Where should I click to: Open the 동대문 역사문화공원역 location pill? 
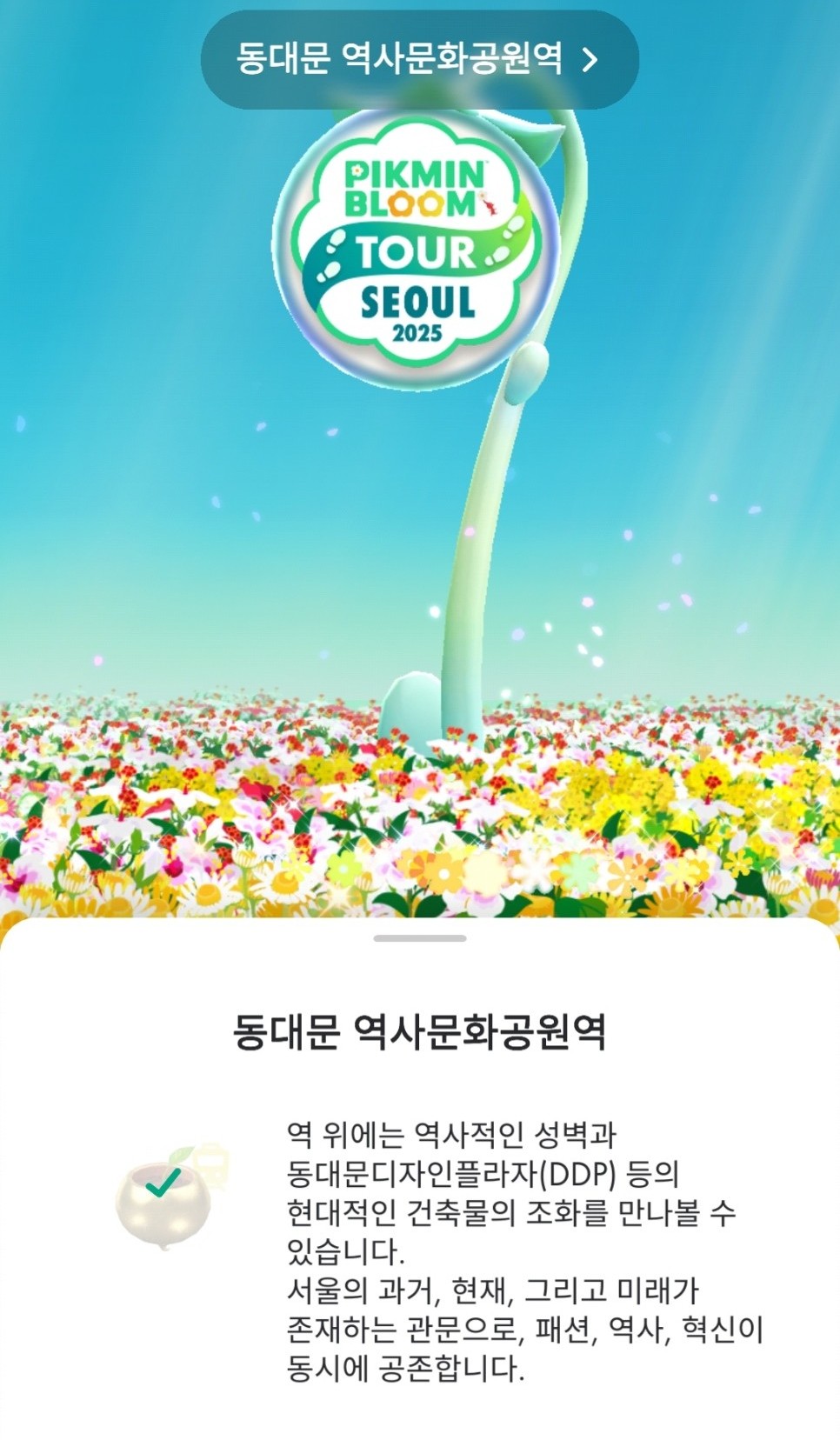coord(419,60)
